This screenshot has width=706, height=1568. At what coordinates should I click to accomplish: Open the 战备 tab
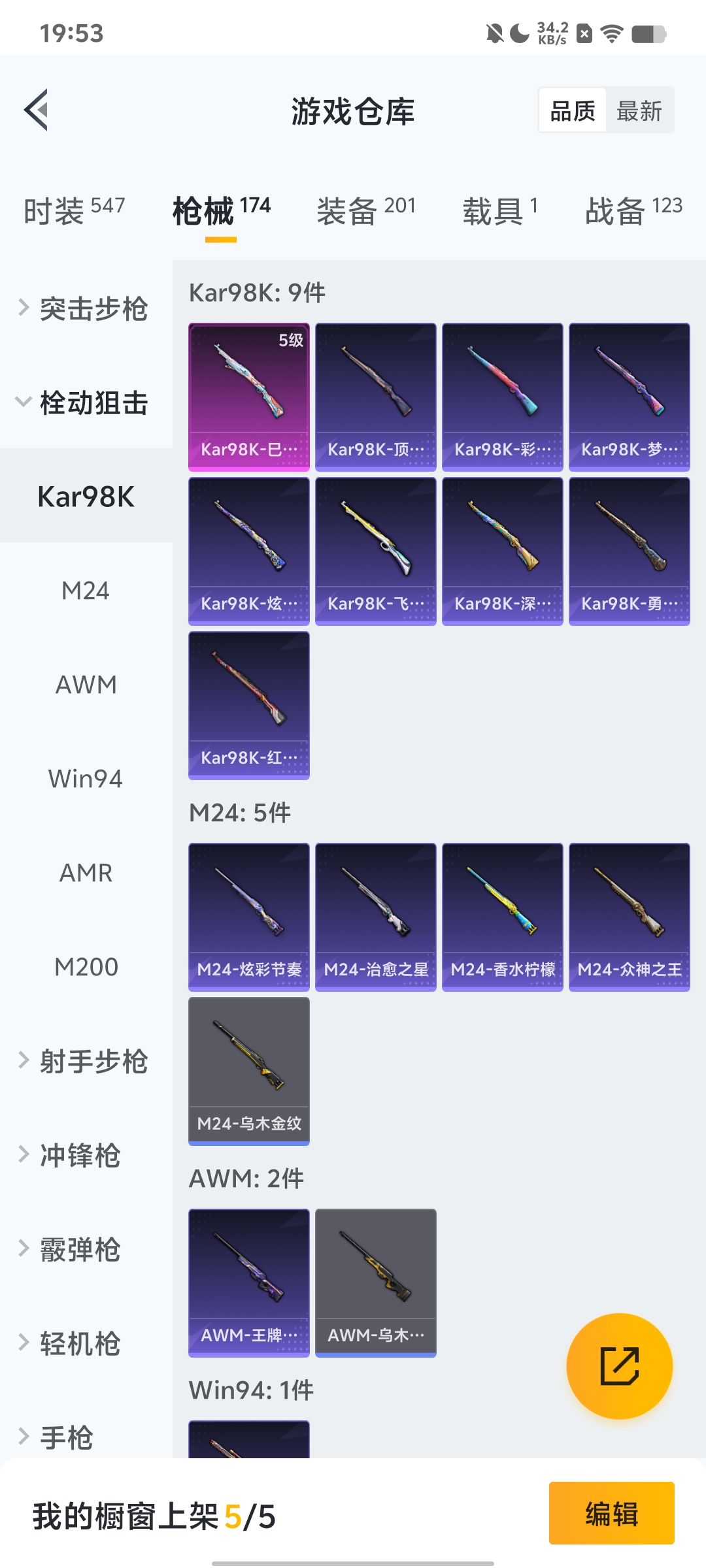coord(633,210)
